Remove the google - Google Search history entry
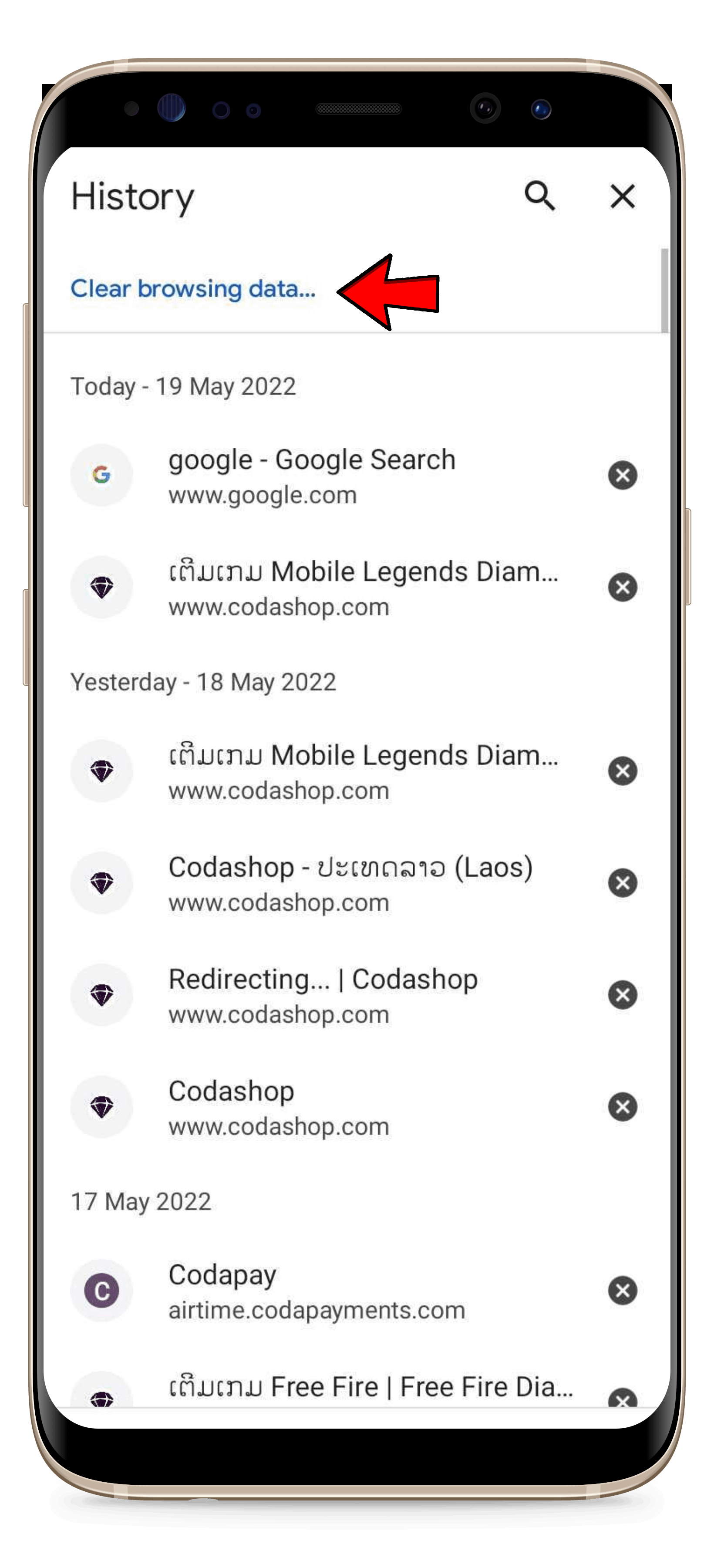The width and height of the screenshot is (714, 1568). (622, 475)
